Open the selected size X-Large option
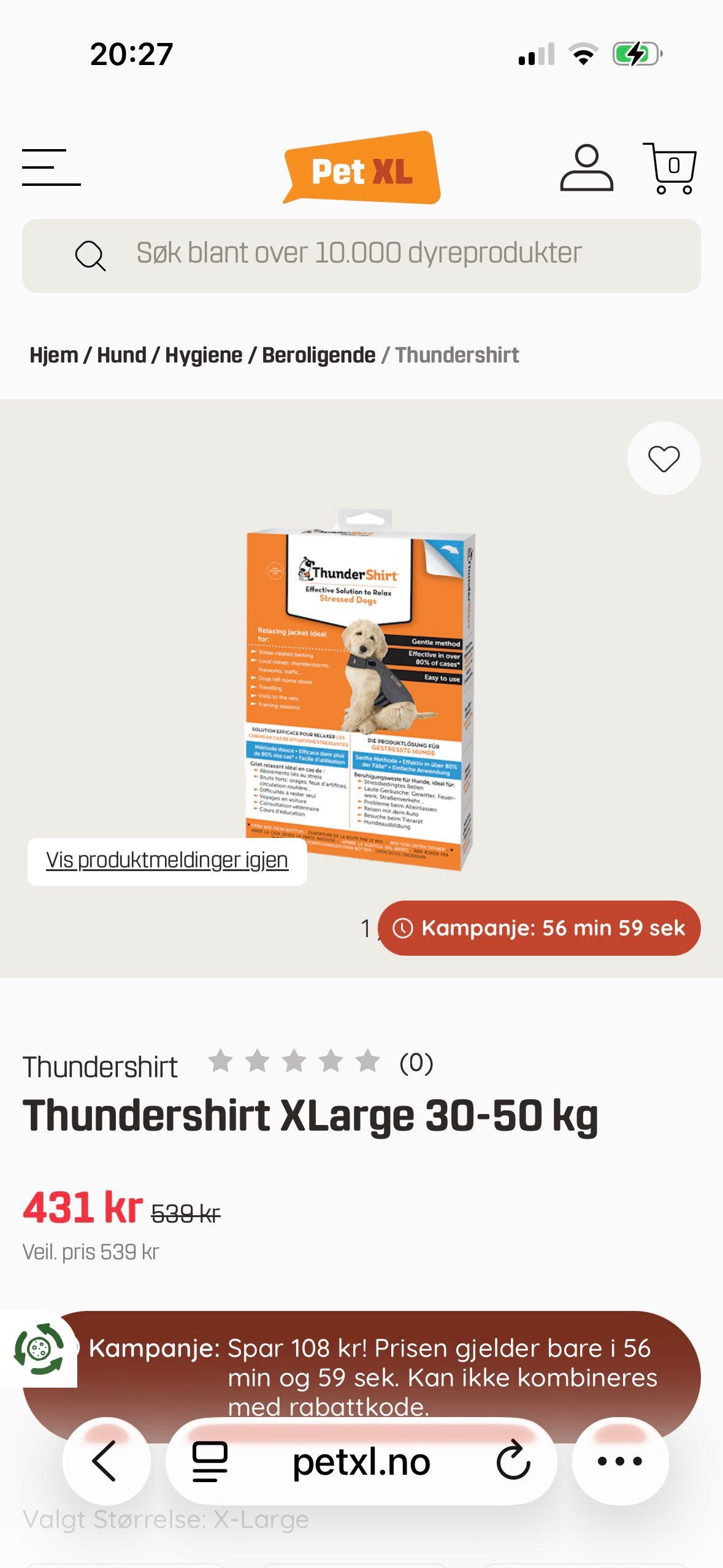This screenshot has width=723, height=1568. [x=163, y=1520]
